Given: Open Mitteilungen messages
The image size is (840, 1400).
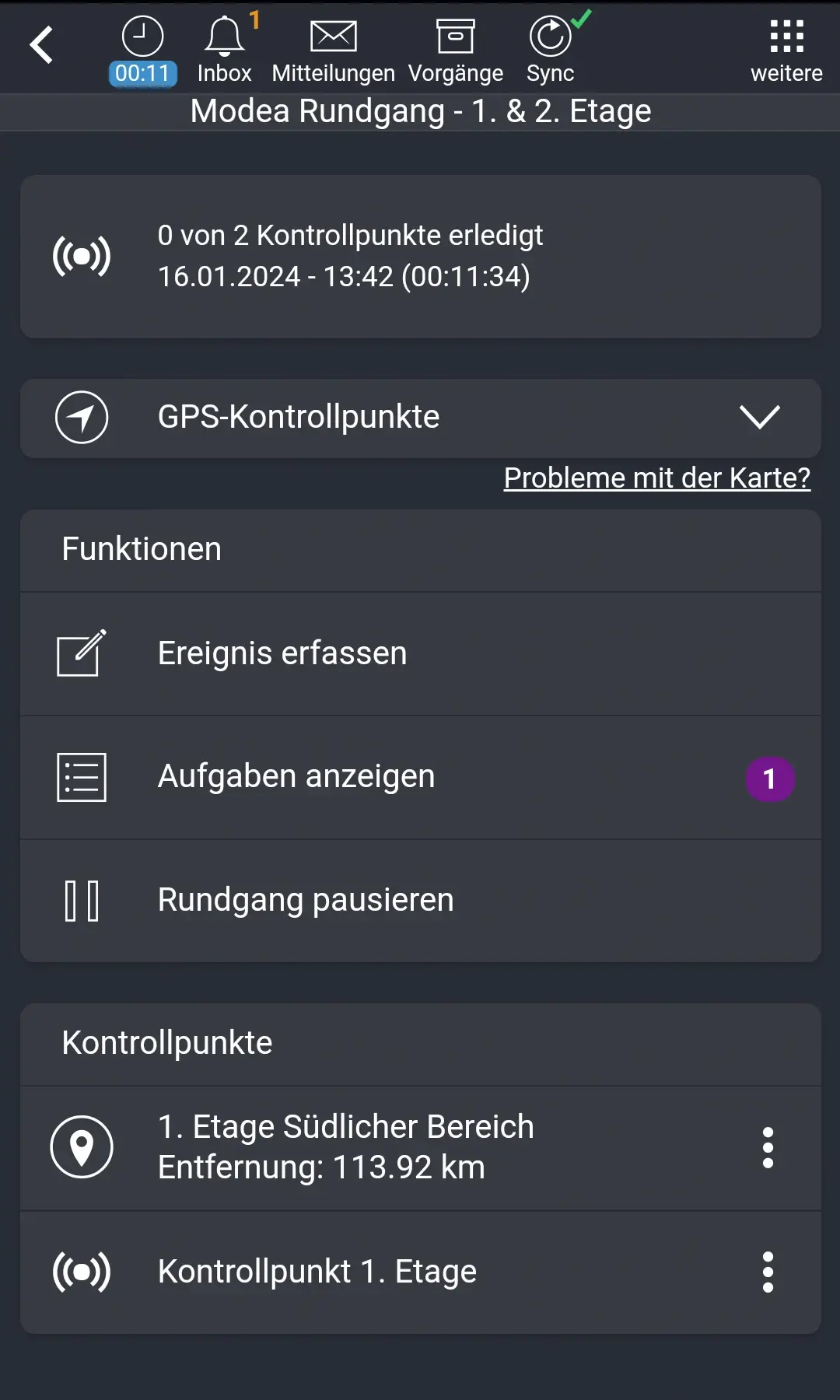Looking at the screenshot, I should 333,35.
